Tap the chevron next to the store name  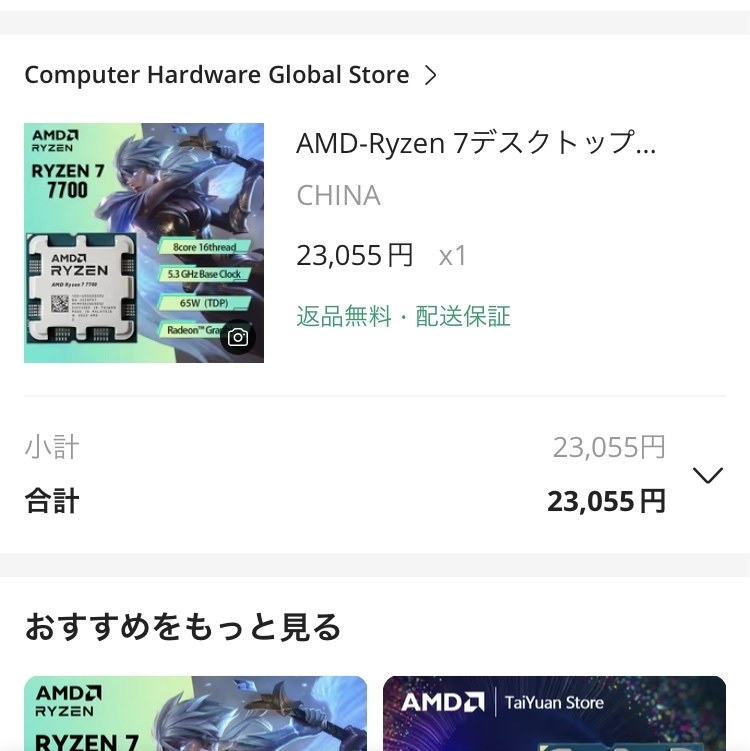(x=432, y=74)
